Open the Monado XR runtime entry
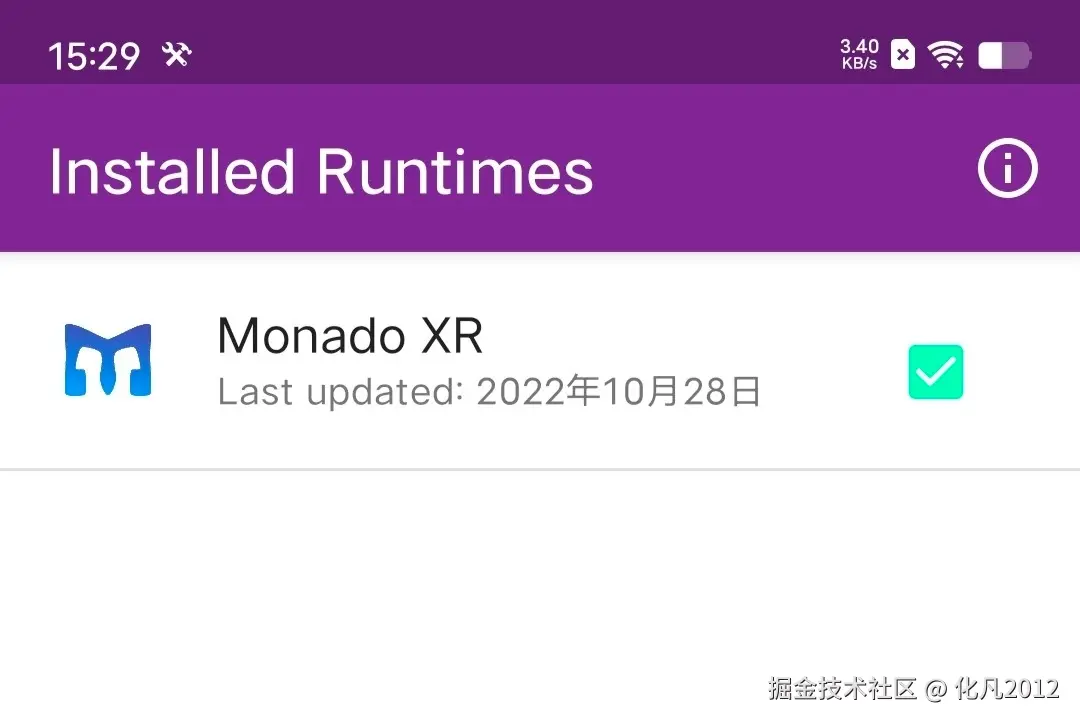The width and height of the screenshot is (1080, 723). [x=488, y=362]
